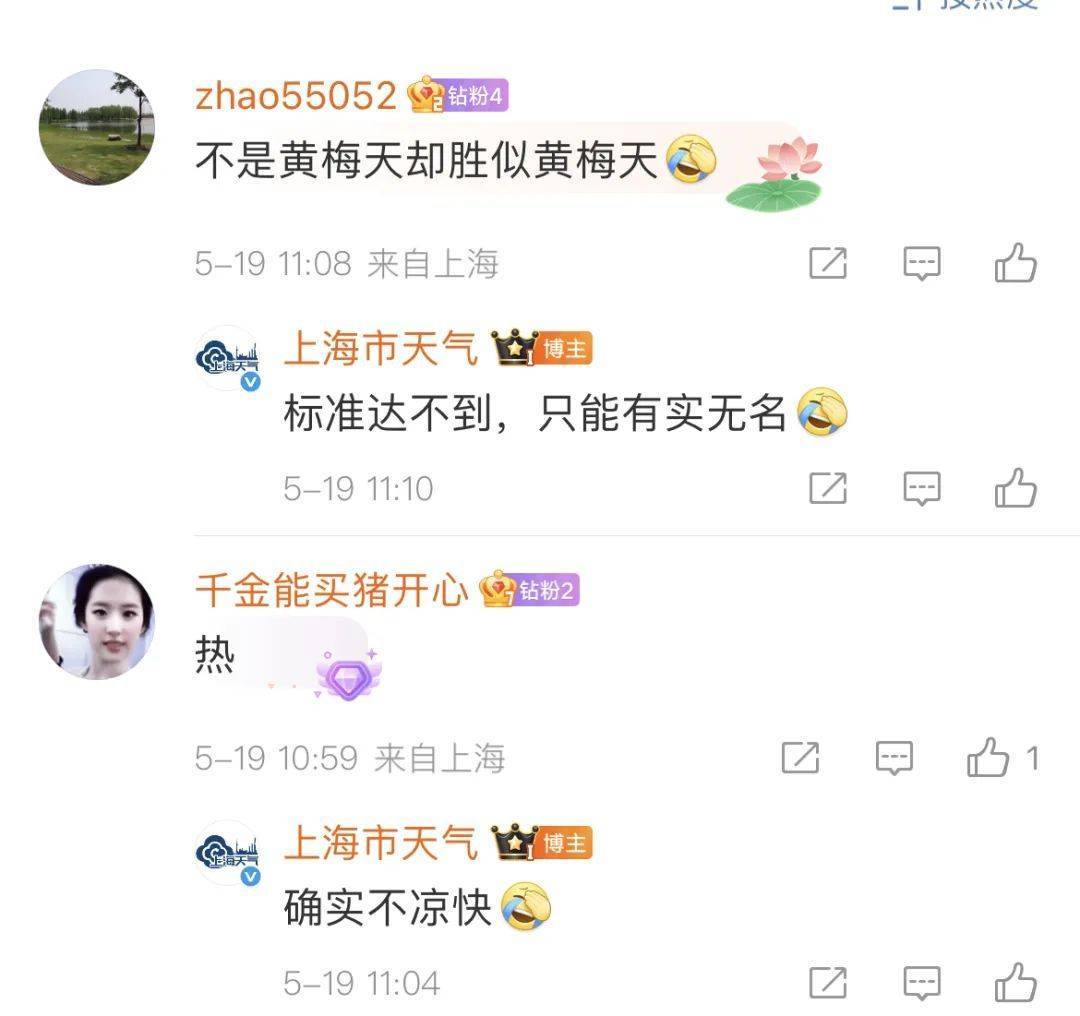
Task: Open zhao55052's profile avatar
Action: tap(96, 127)
